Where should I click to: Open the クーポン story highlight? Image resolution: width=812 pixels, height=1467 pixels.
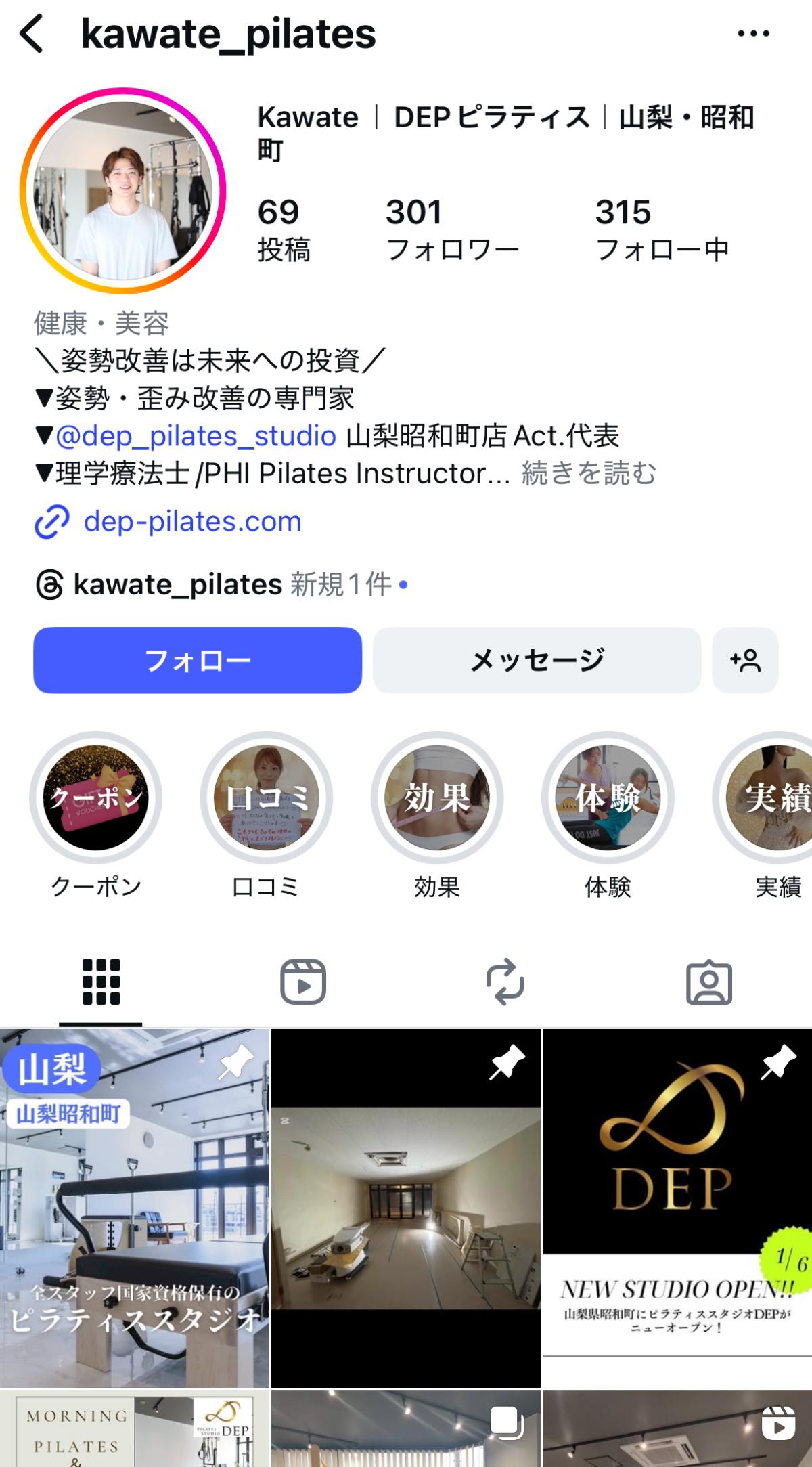[x=96, y=798]
